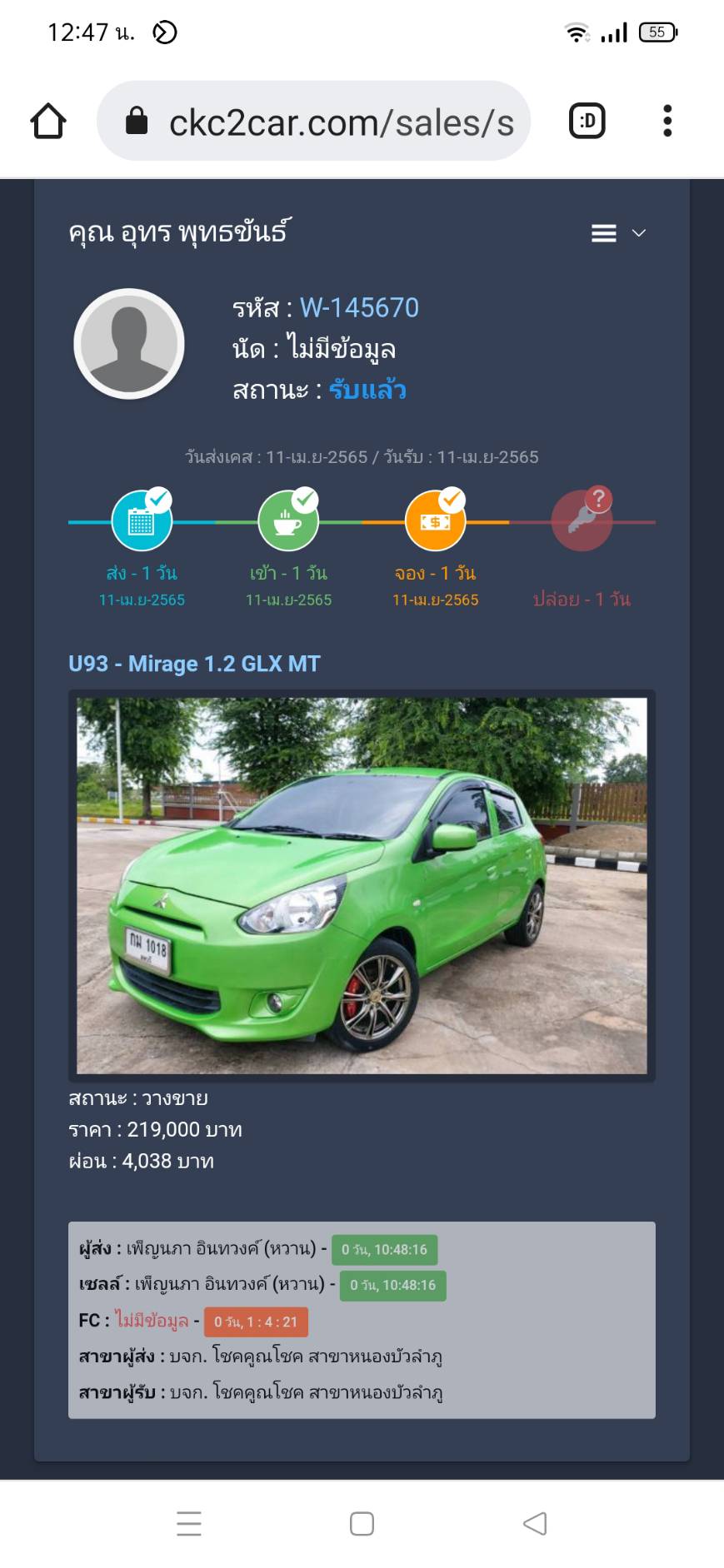724x1568 pixels.
Task: Open customer code W-145670 link
Action: pyautogui.click(x=359, y=308)
